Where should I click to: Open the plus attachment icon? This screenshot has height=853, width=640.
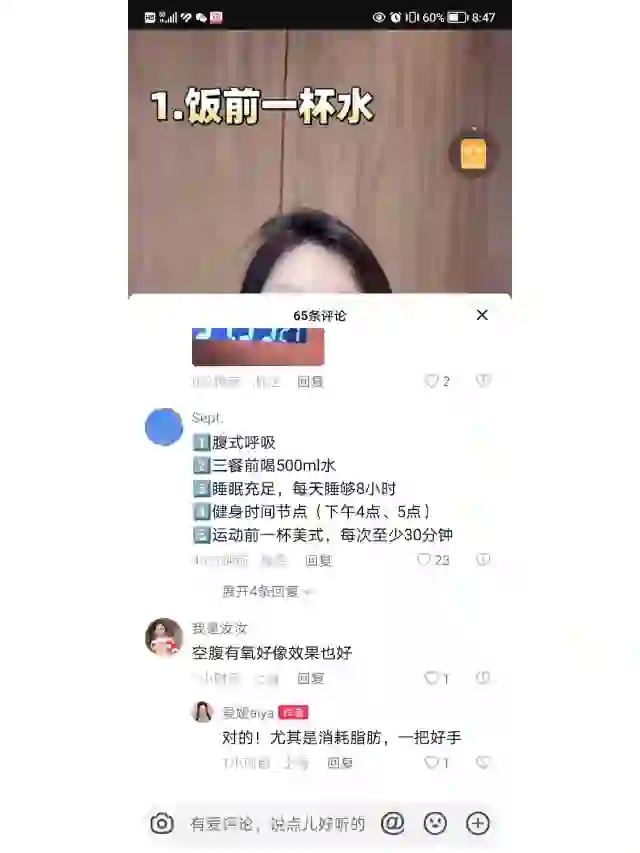pos(478,823)
